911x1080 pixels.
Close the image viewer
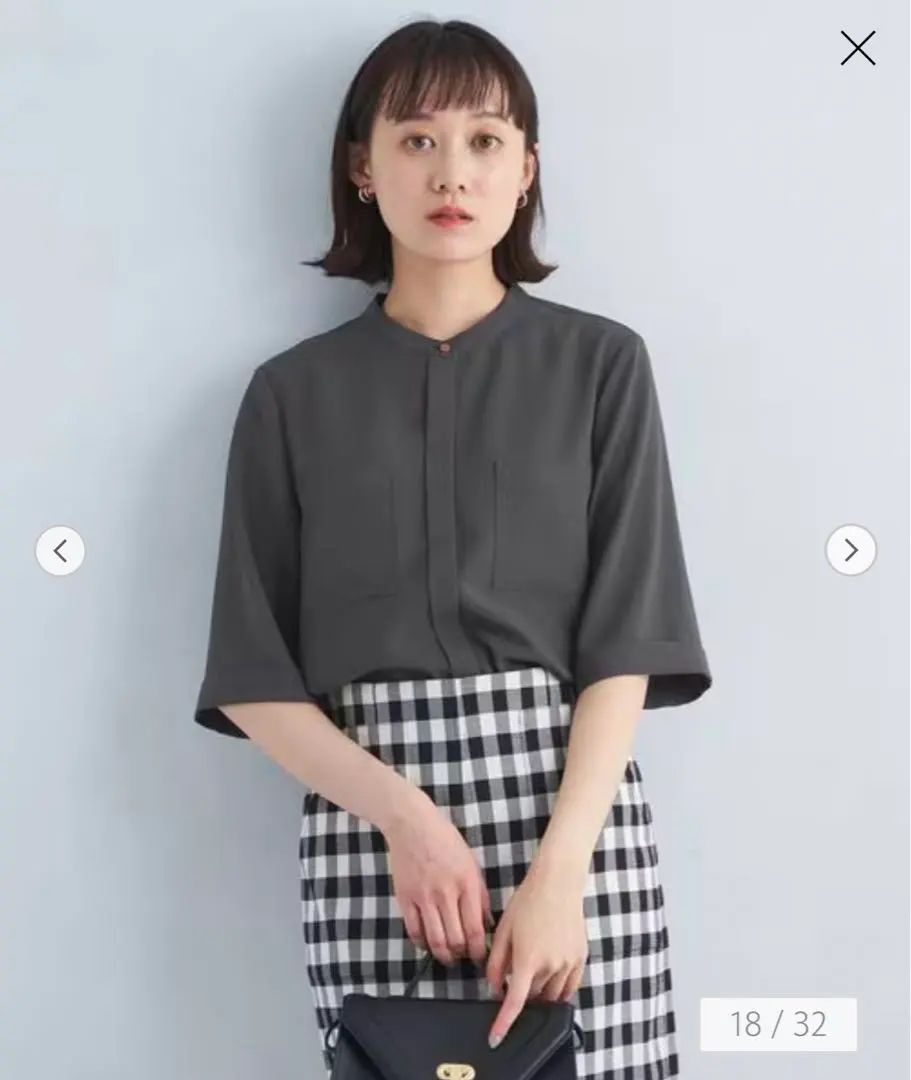(857, 48)
